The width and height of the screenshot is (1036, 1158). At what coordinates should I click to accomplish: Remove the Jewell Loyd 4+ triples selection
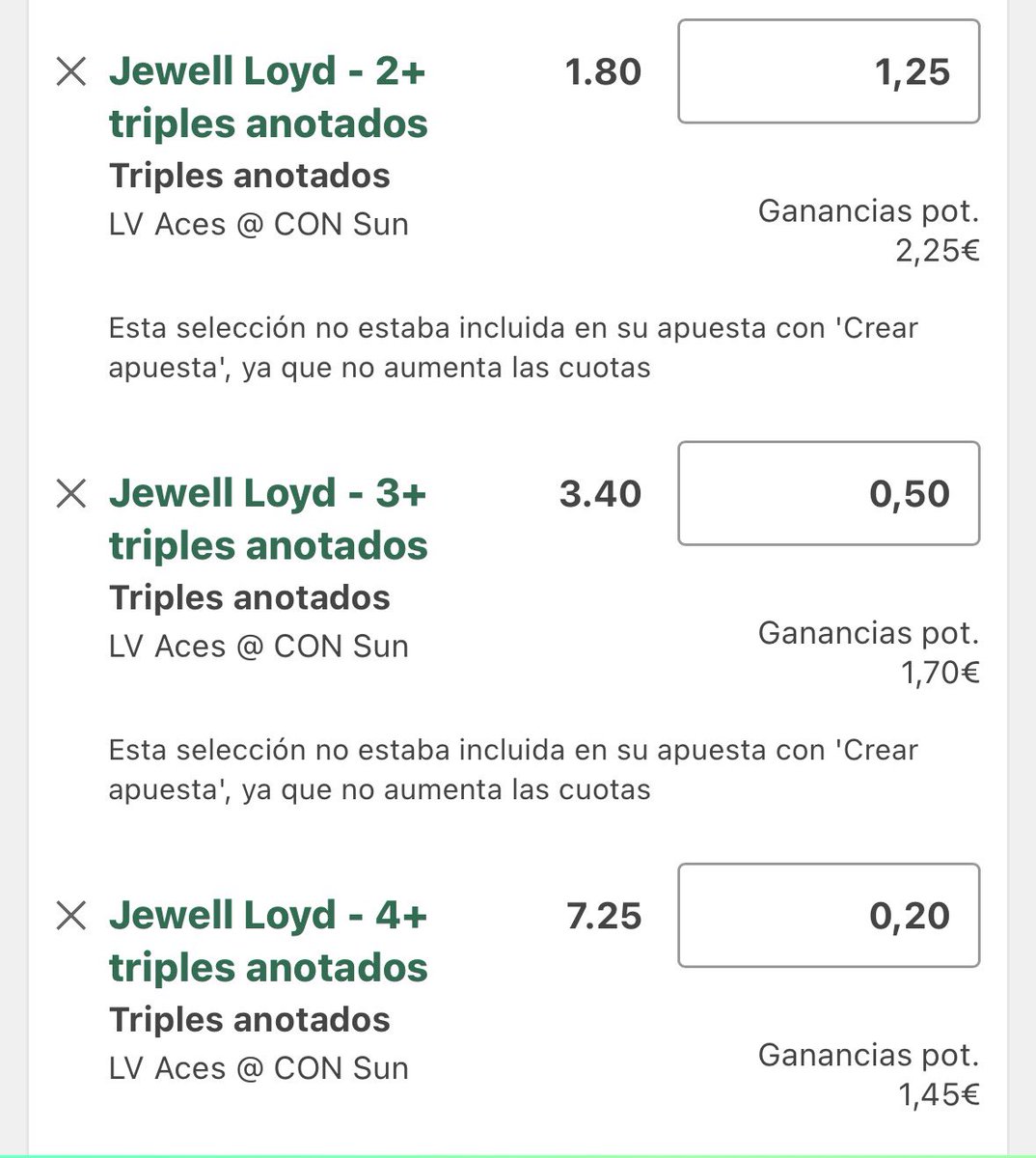tap(71, 915)
